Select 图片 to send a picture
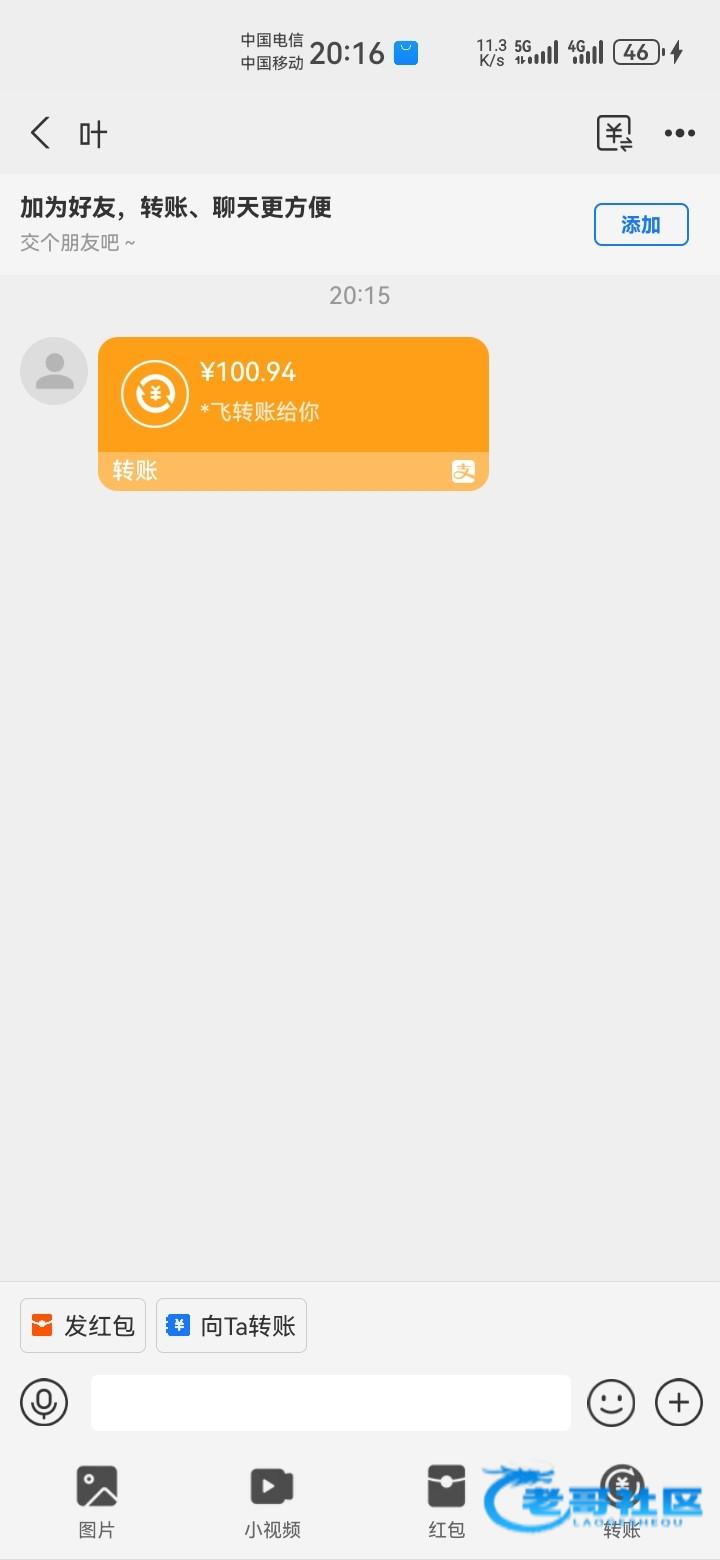Viewport: 720px width, 1560px height. (x=97, y=1500)
